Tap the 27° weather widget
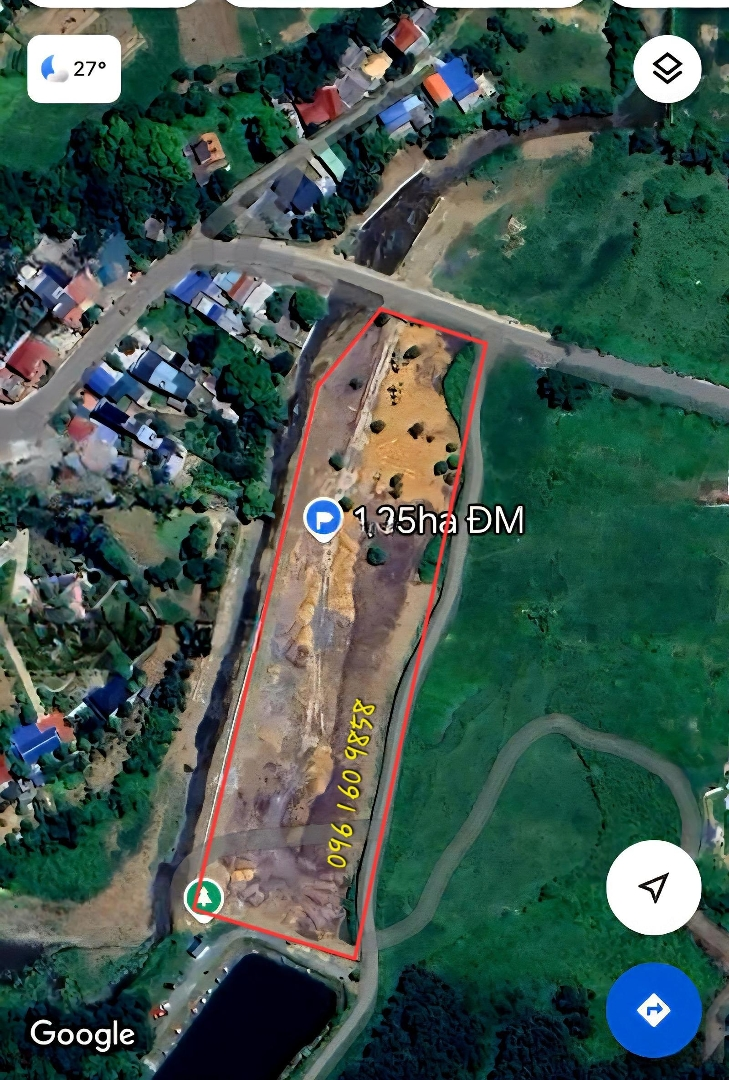The width and height of the screenshot is (729, 1080). tap(74, 68)
